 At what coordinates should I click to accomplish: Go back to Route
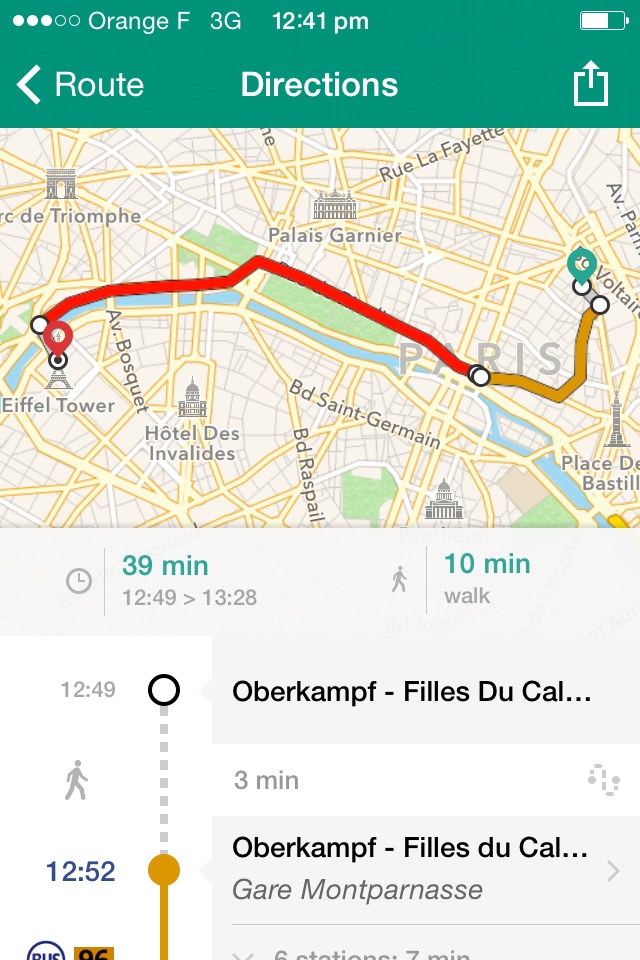tap(80, 85)
